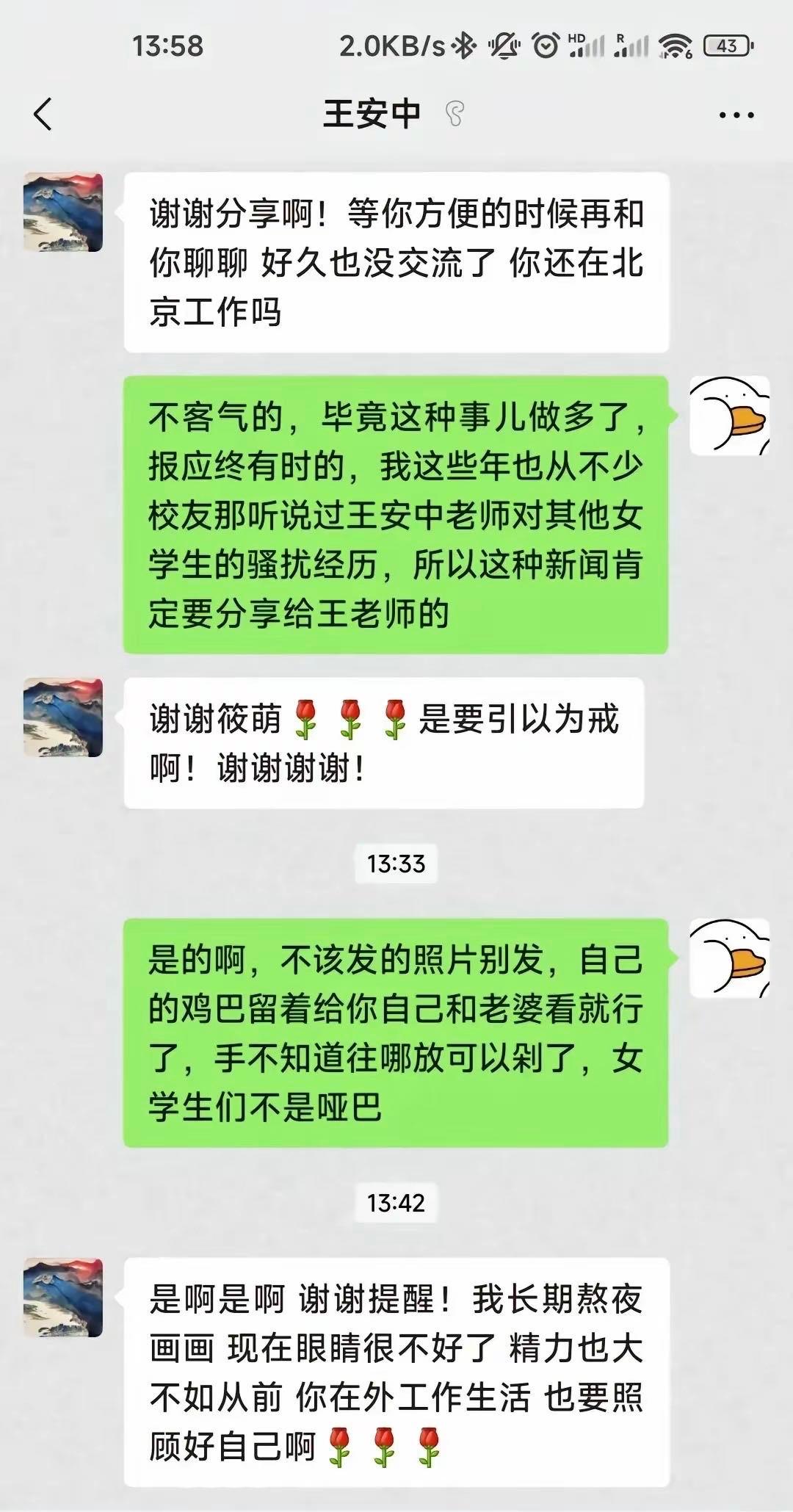Open the contact's avatar beside 谢谢分享啊
Viewport: 793px width, 1512px height.
point(63,212)
